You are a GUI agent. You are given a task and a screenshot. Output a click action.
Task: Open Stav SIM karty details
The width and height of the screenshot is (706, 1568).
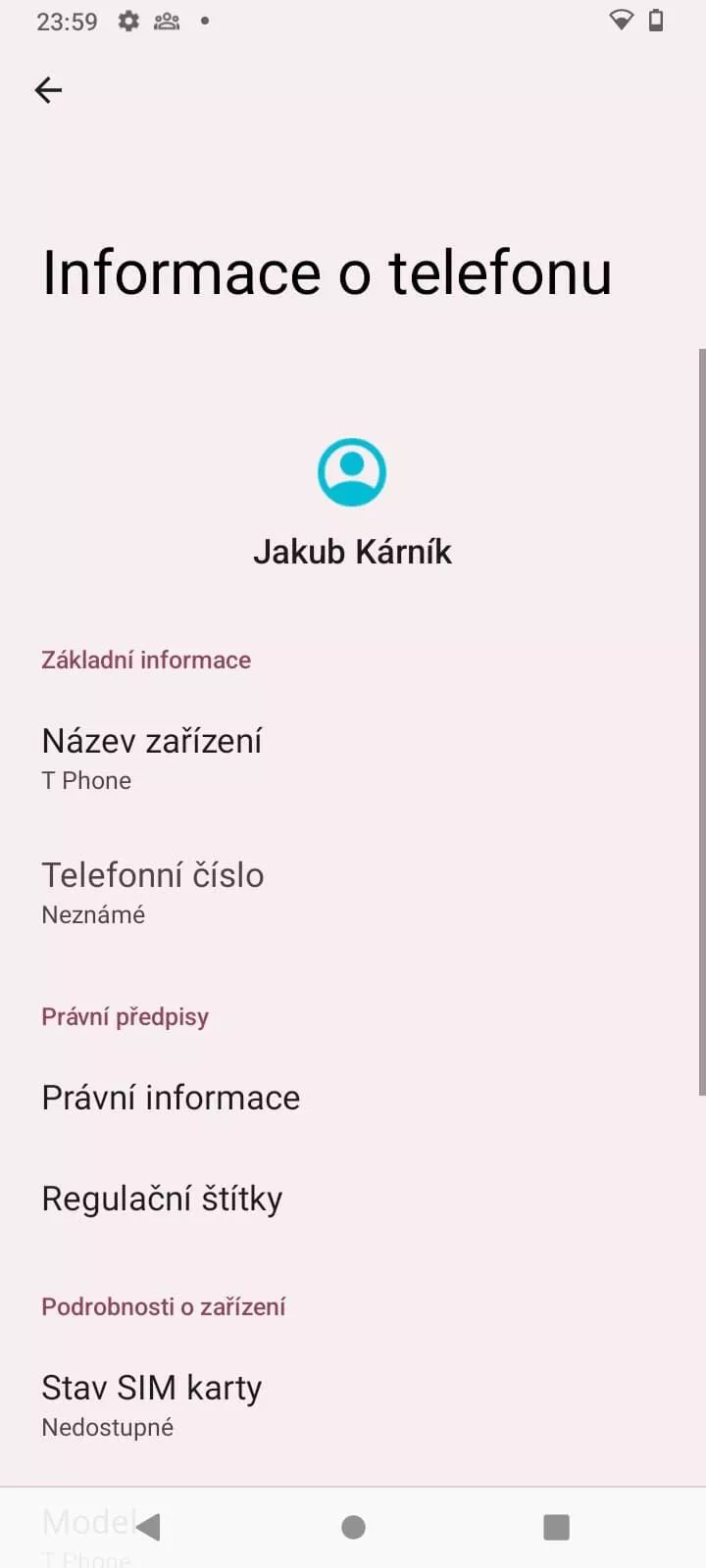click(x=353, y=1405)
